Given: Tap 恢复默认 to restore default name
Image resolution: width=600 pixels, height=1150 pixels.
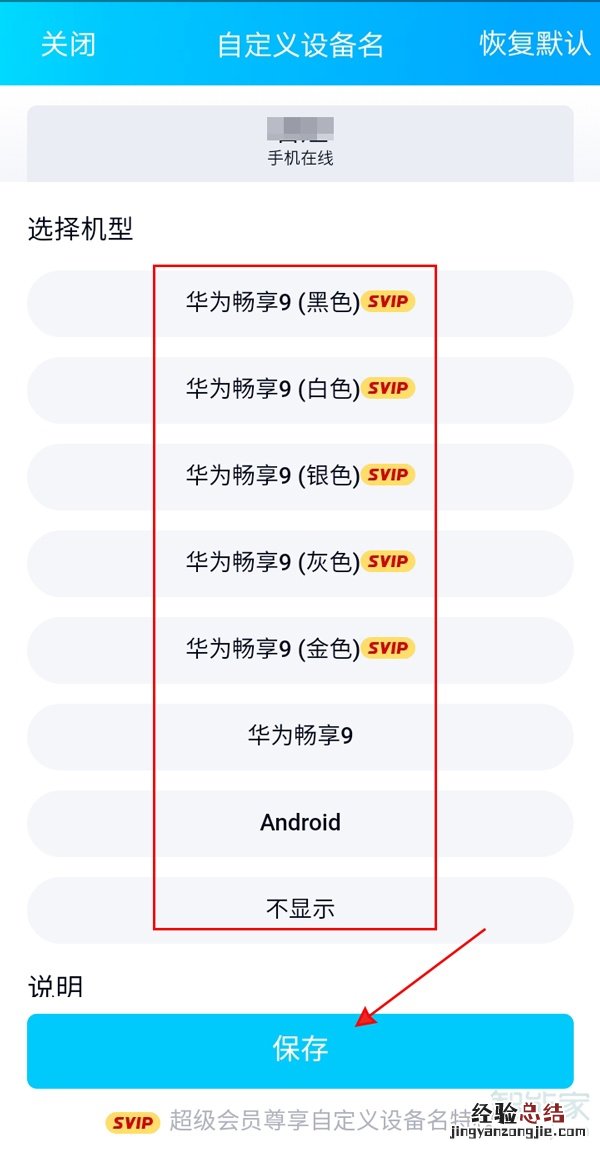Looking at the screenshot, I should point(535,45).
